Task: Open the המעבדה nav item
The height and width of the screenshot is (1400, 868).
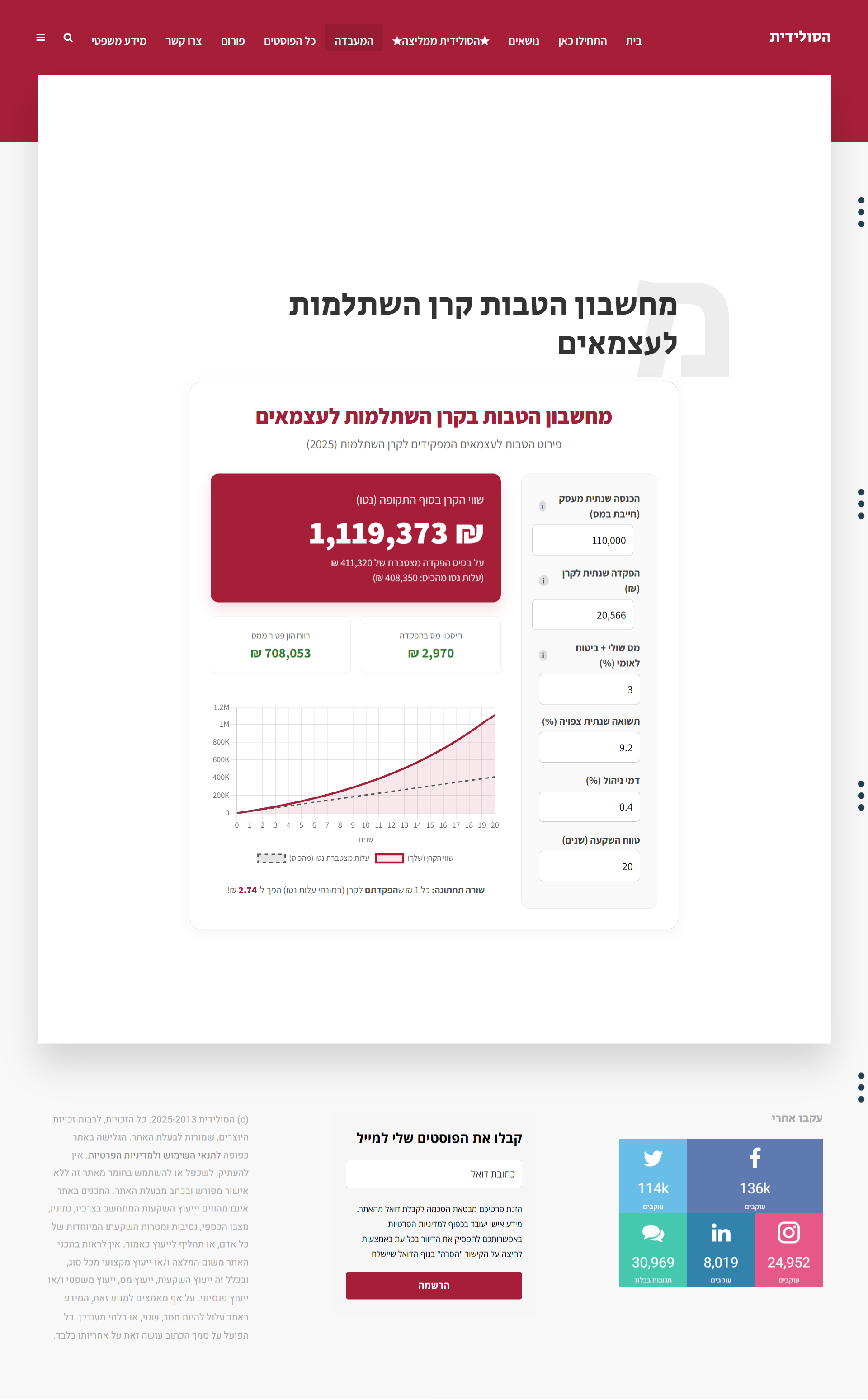Action: pyautogui.click(x=354, y=41)
